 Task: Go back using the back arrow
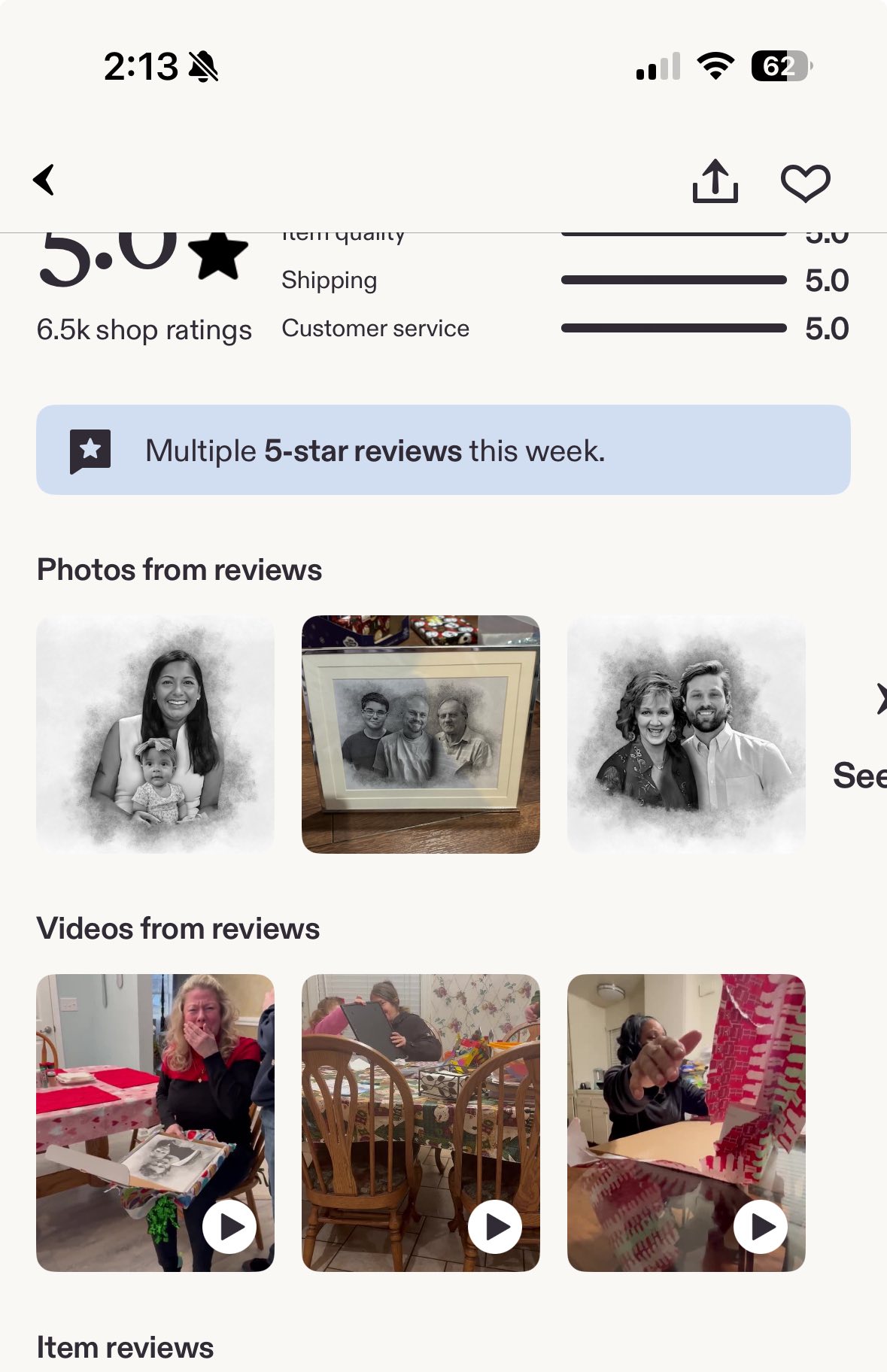(44, 180)
